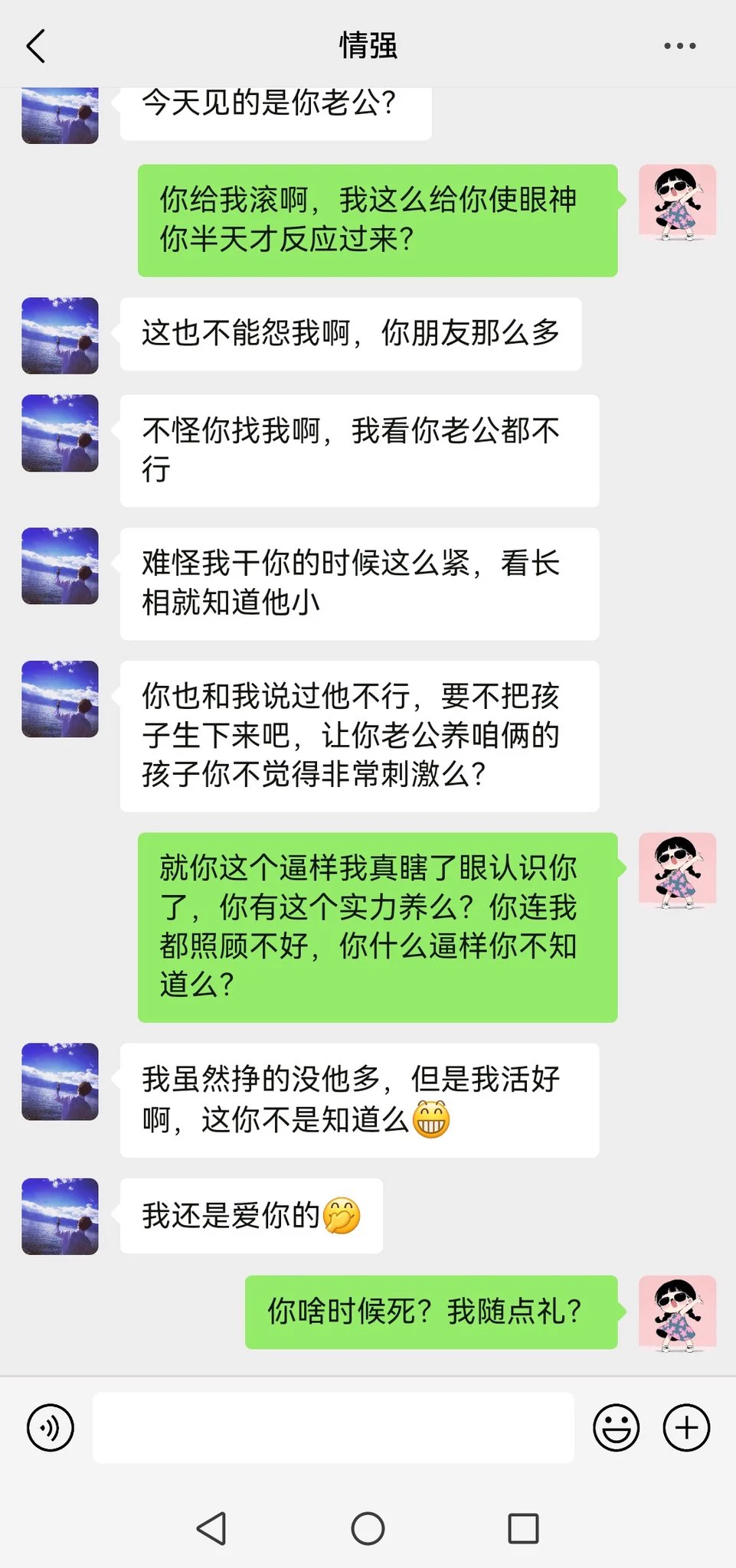This screenshot has height=1568, width=736.
Task: Open the three-dot chat options menu
Action: 679,46
